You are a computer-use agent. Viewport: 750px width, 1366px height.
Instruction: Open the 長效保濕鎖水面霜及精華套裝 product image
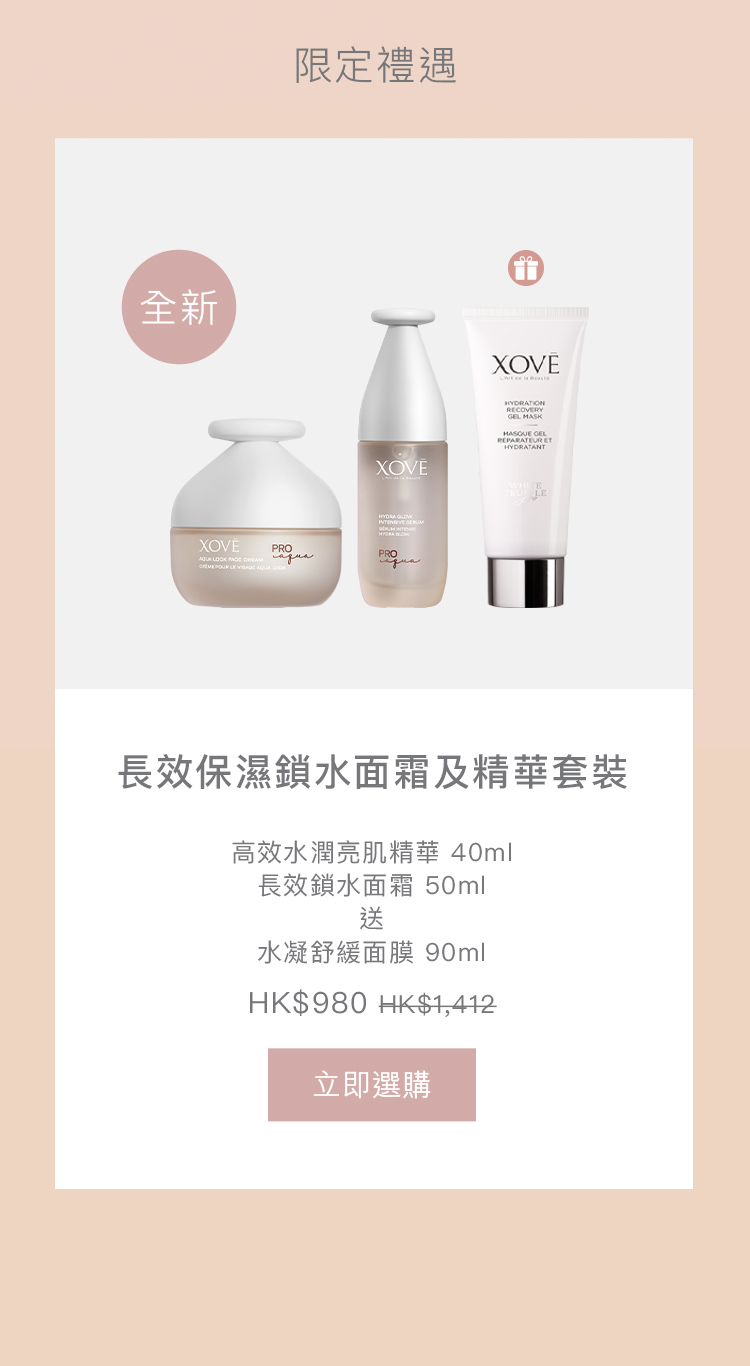(374, 414)
